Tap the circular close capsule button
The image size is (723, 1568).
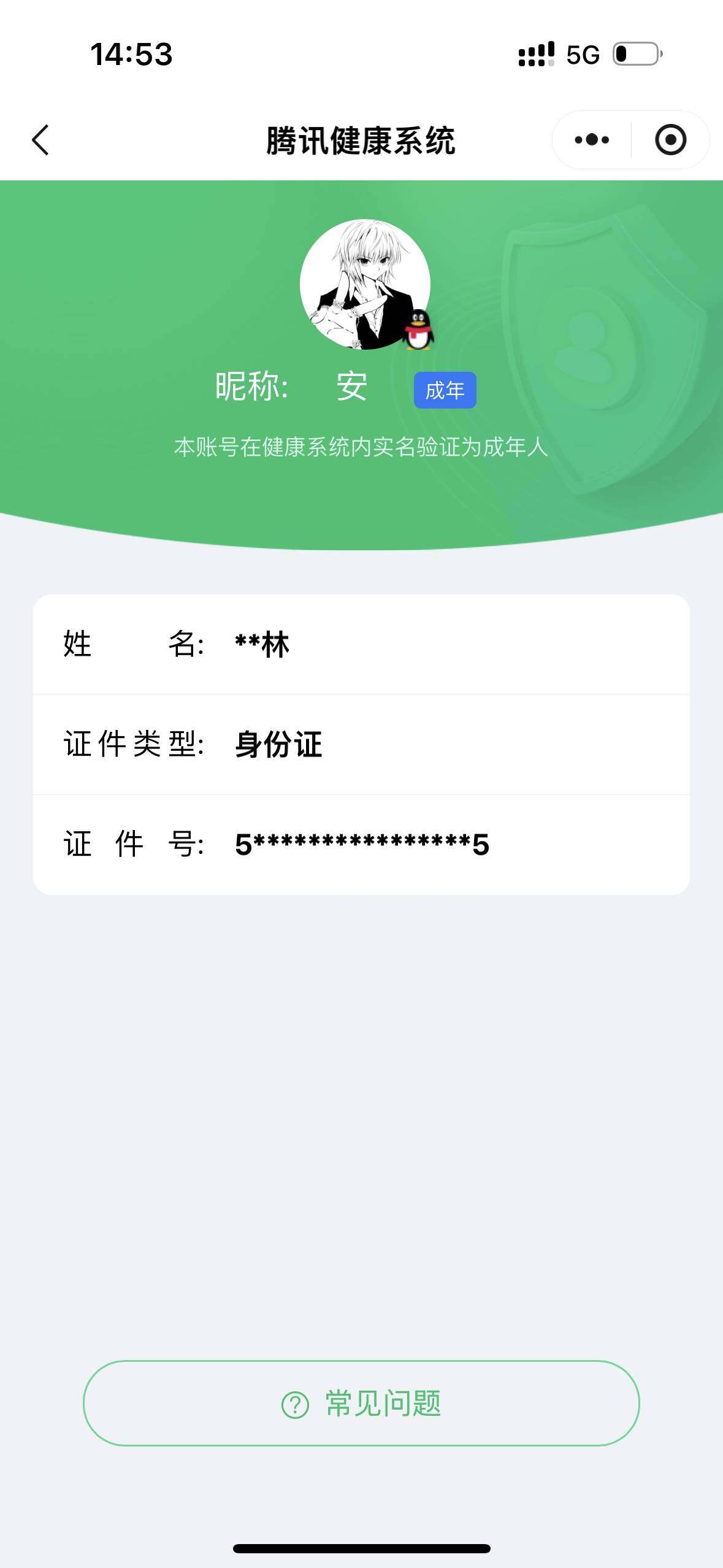point(670,140)
